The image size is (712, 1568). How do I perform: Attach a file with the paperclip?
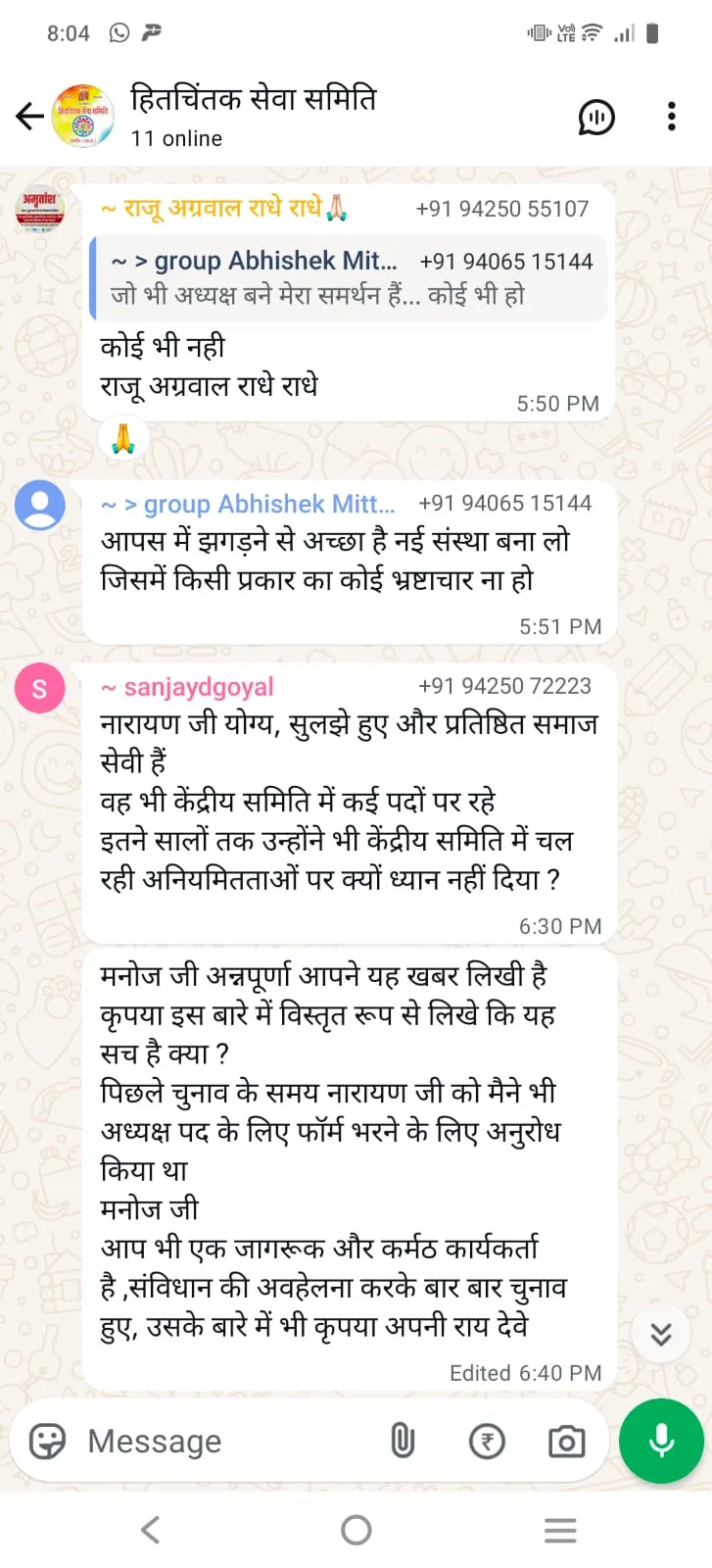pos(403,1441)
